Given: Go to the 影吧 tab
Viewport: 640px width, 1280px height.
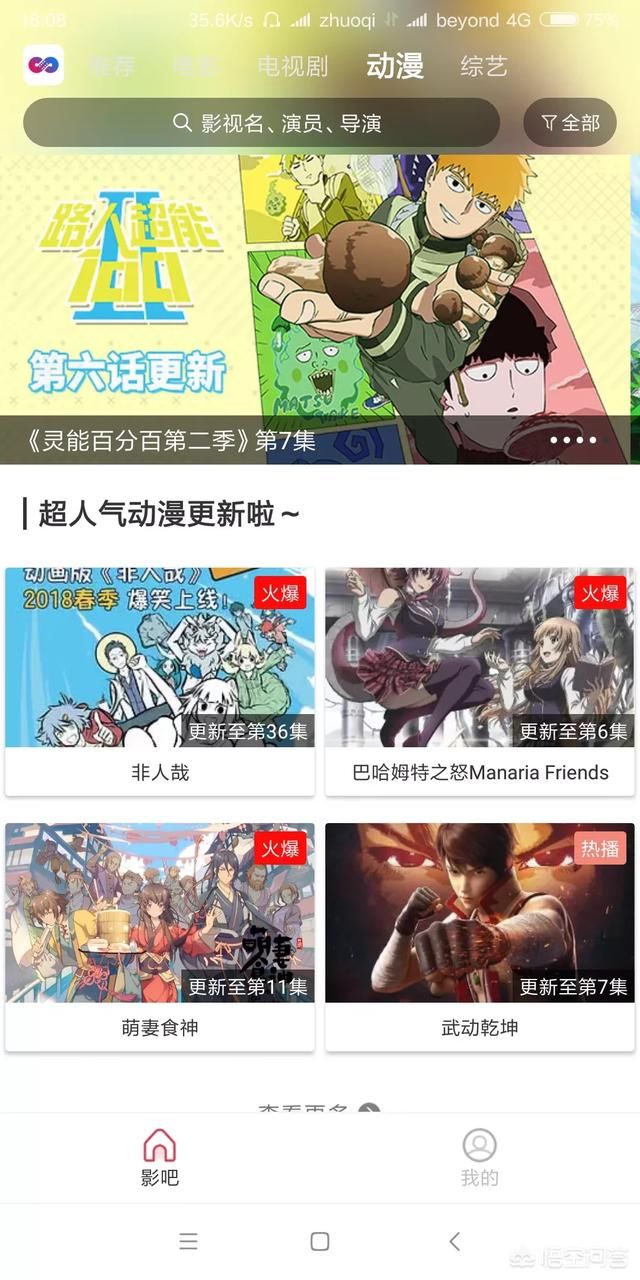Looking at the screenshot, I should [x=160, y=1157].
